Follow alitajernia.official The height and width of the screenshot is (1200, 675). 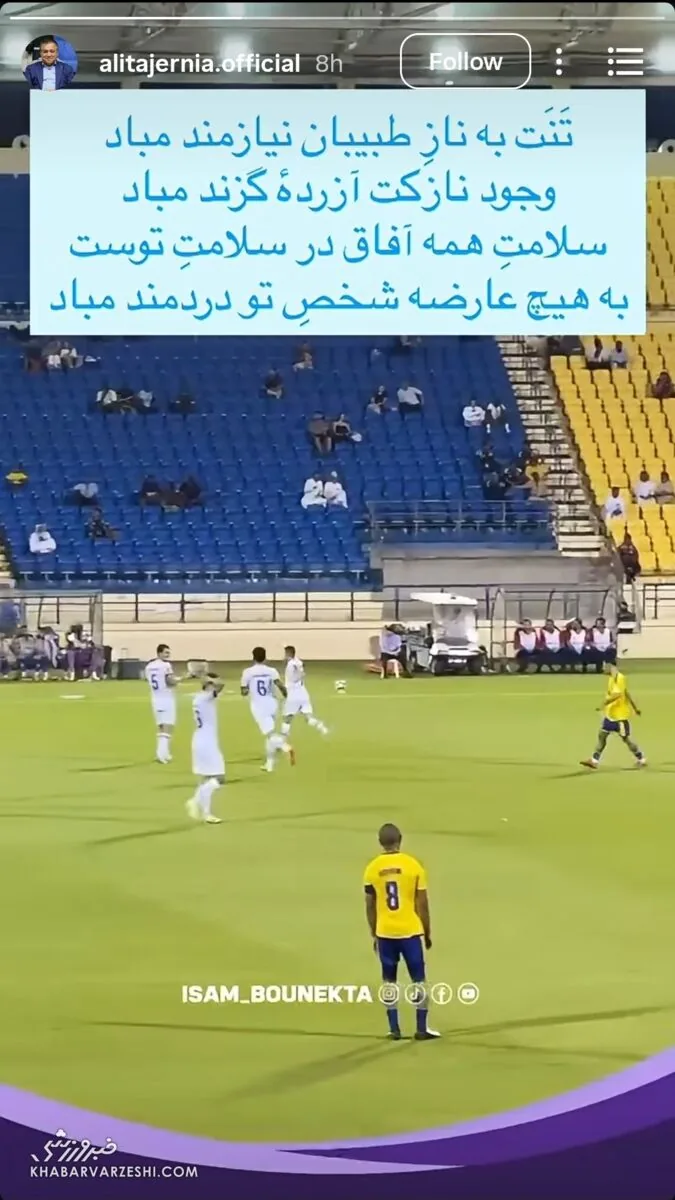[465, 61]
